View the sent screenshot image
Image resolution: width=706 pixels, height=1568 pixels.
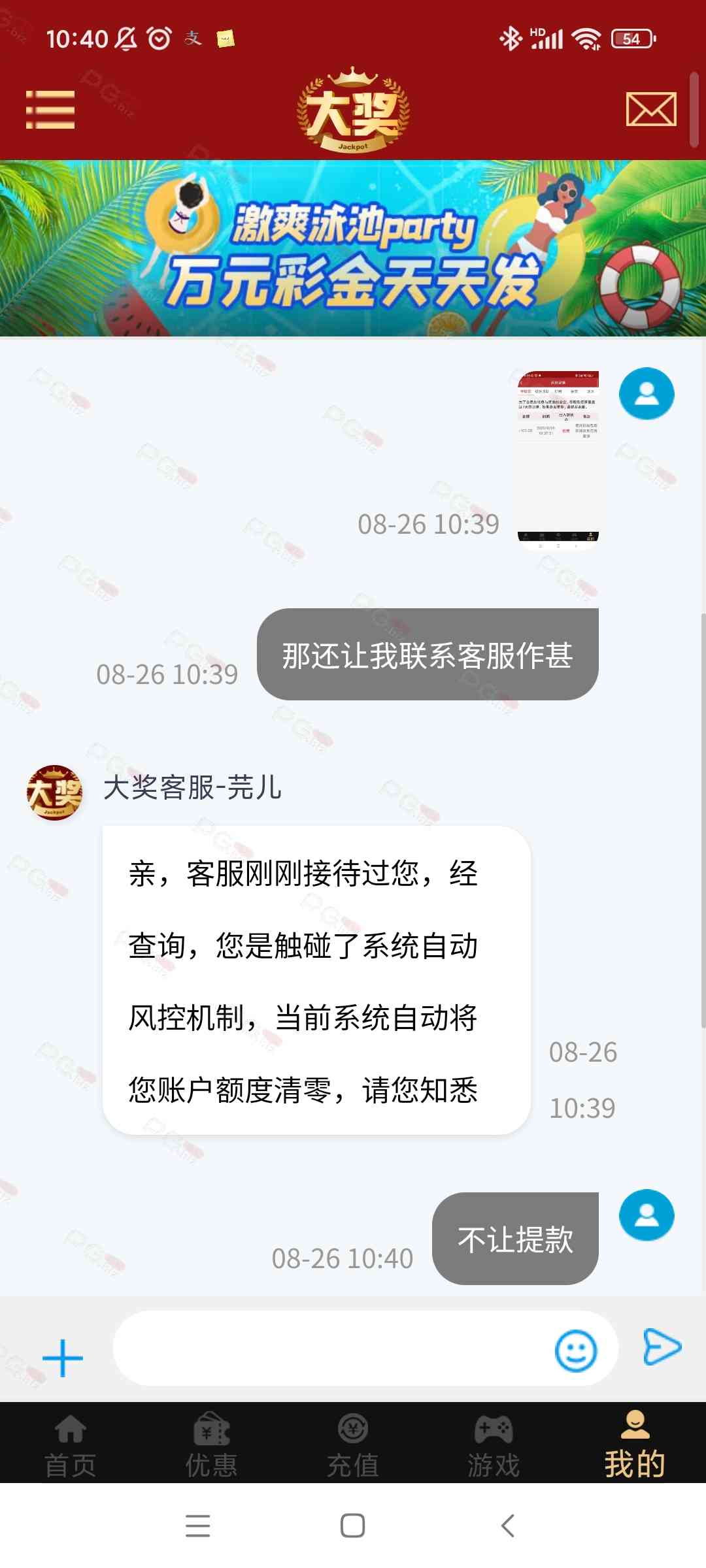coord(558,457)
